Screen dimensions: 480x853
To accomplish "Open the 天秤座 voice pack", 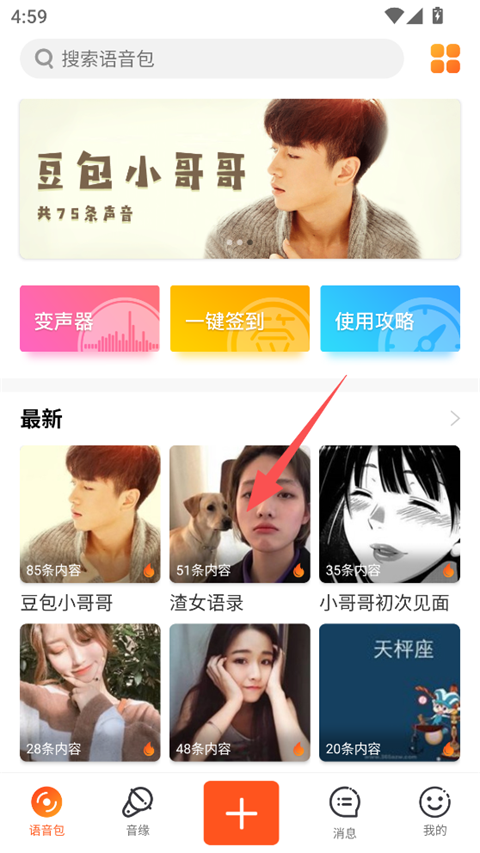I will point(390,692).
